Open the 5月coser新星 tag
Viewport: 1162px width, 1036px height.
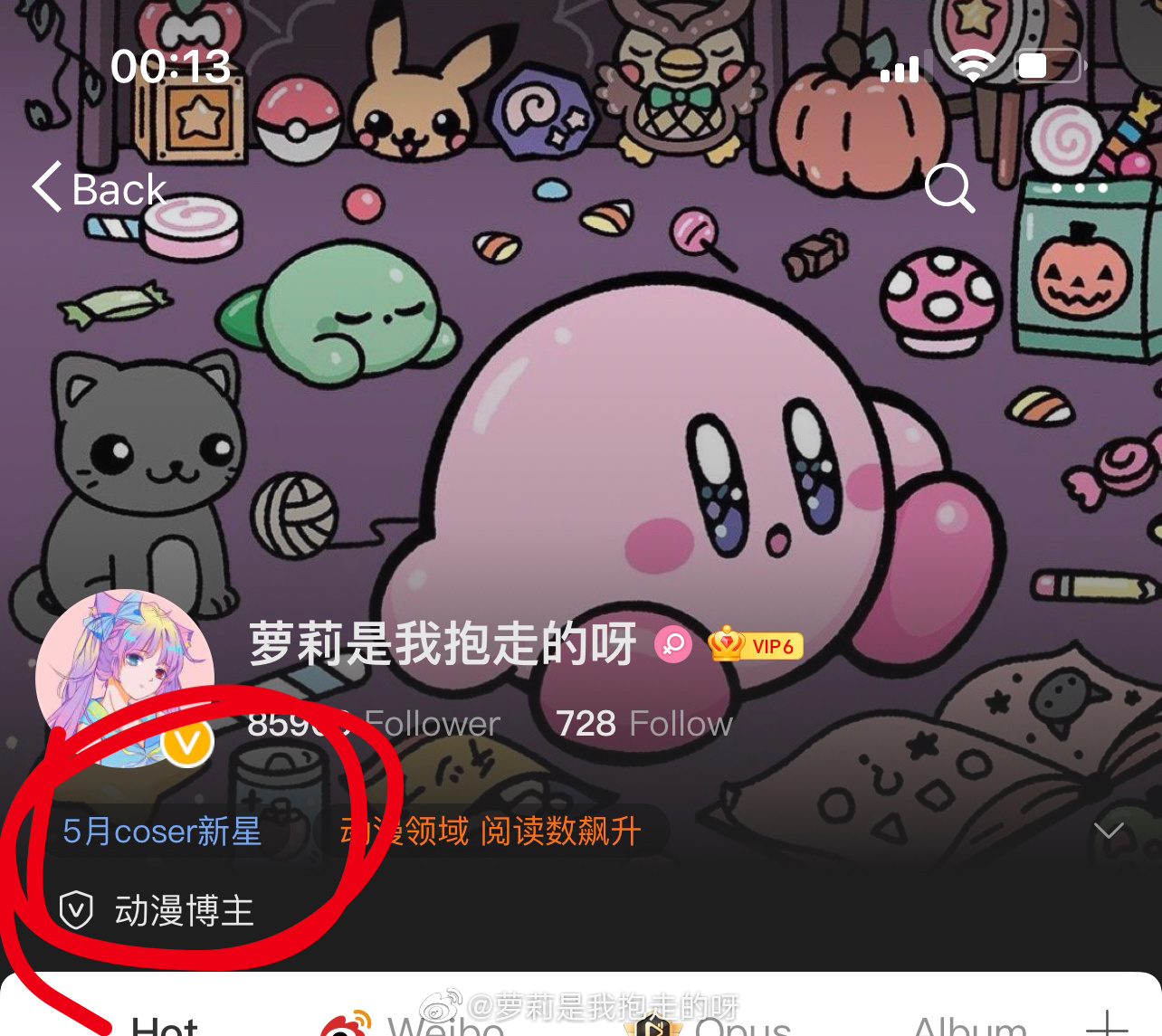(162, 831)
